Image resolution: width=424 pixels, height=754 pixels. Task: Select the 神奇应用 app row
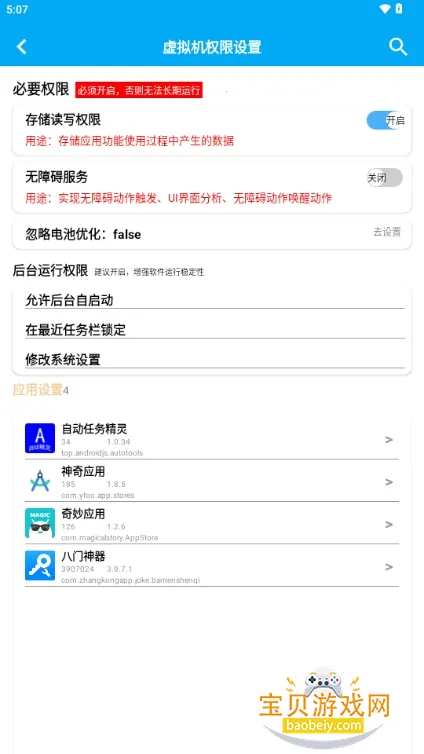point(212,481)
